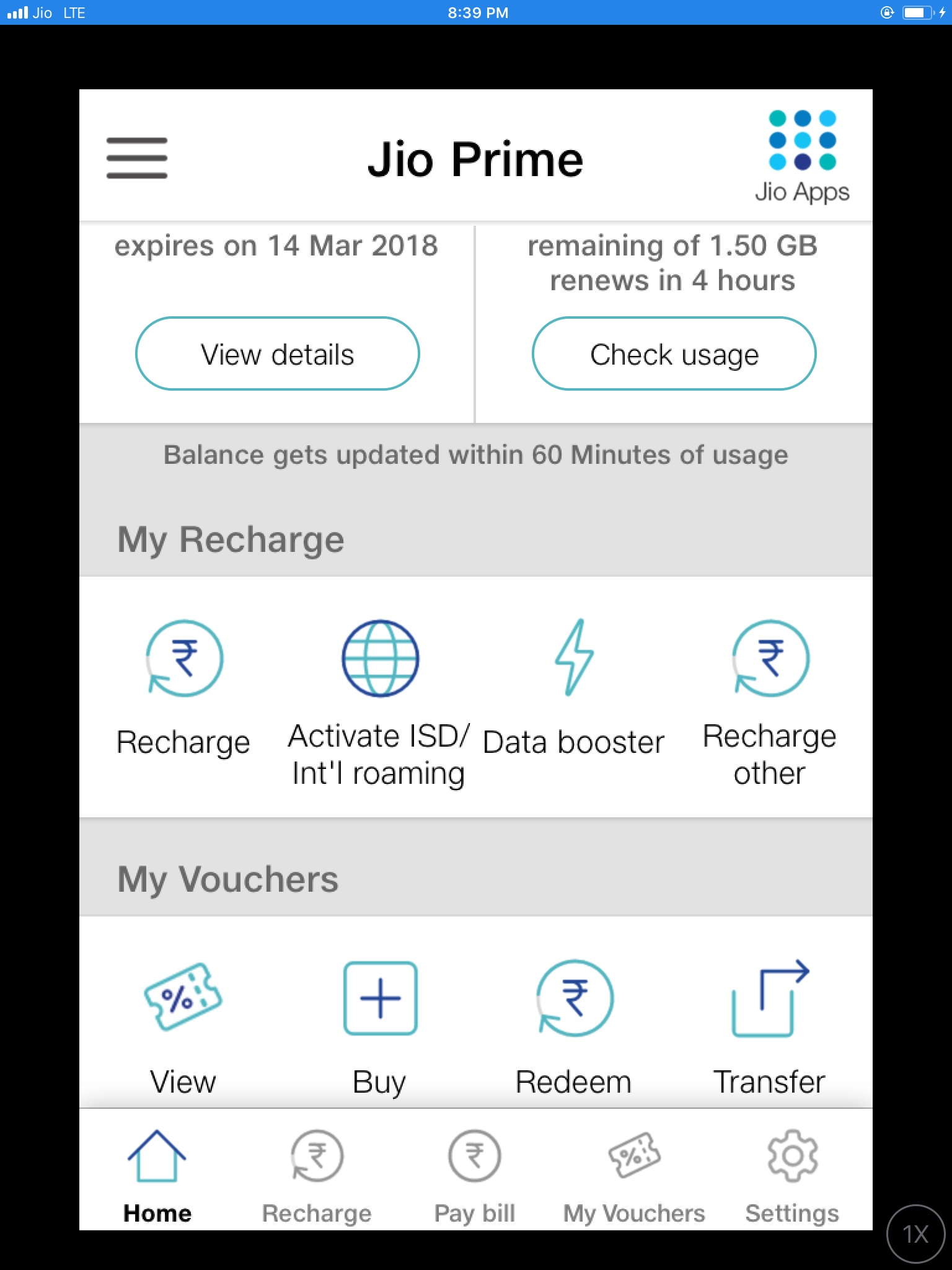
Task: Choose the Data booster option
Action: coord(574,688)
